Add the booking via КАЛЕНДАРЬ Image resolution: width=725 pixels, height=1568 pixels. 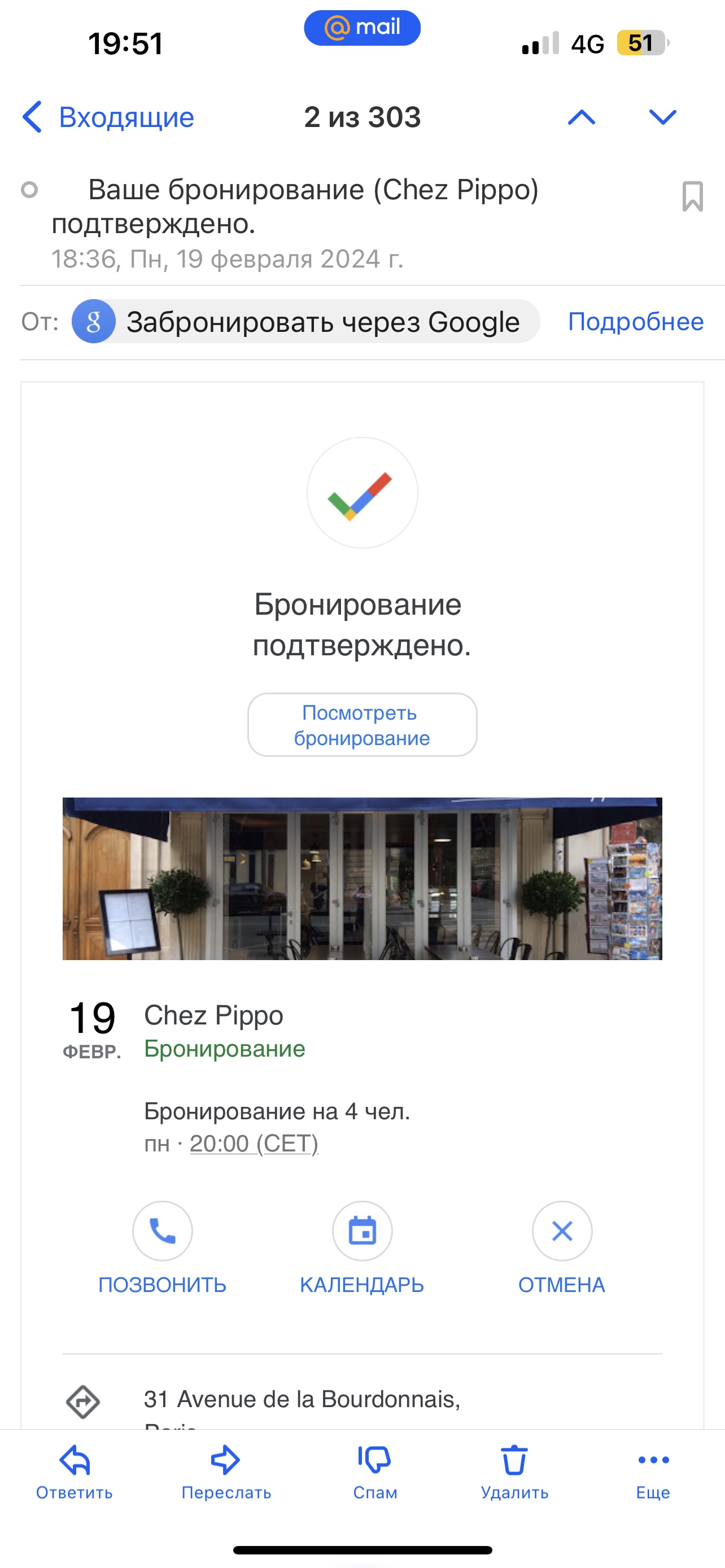coord(361,1232)
